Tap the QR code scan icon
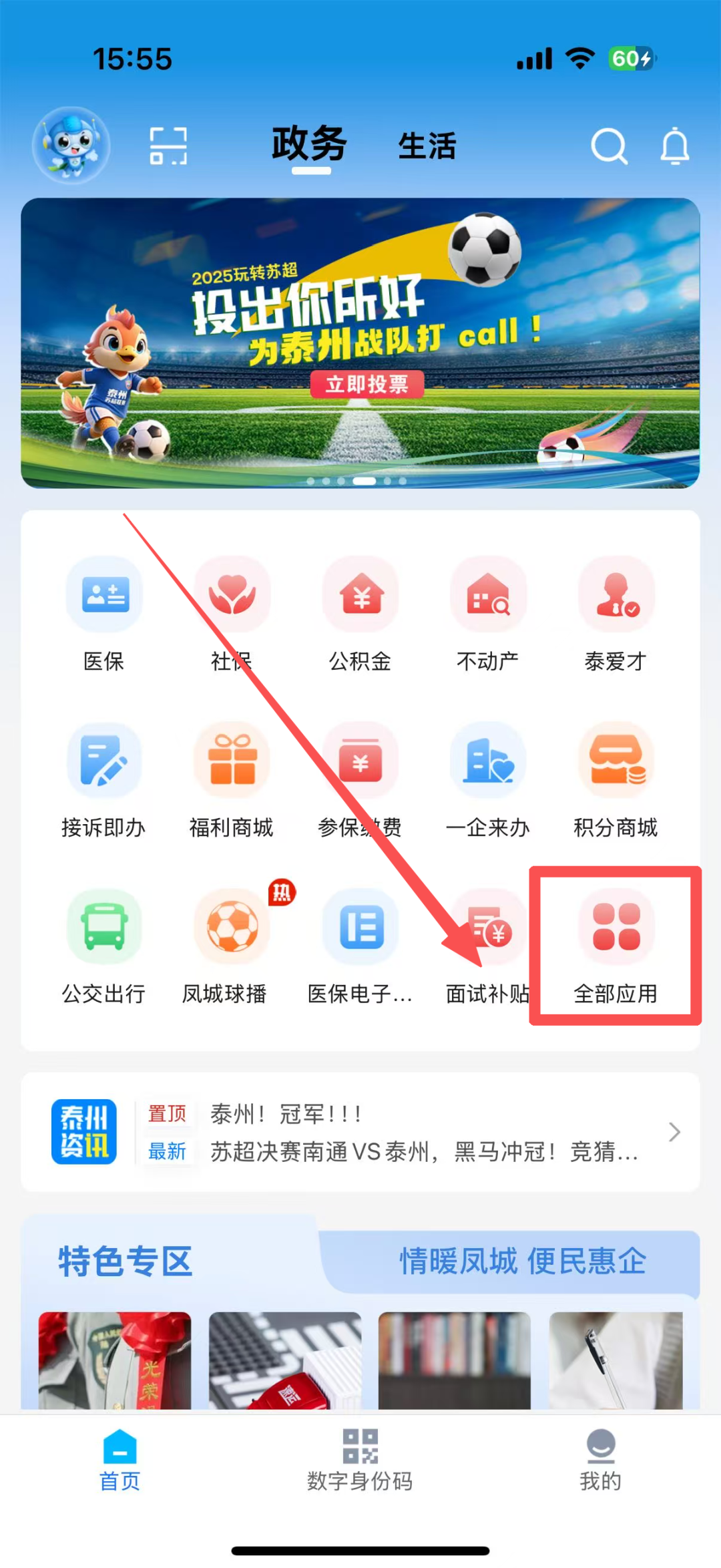The width and height of the screenshot is (721, 1568). point(168,146)
